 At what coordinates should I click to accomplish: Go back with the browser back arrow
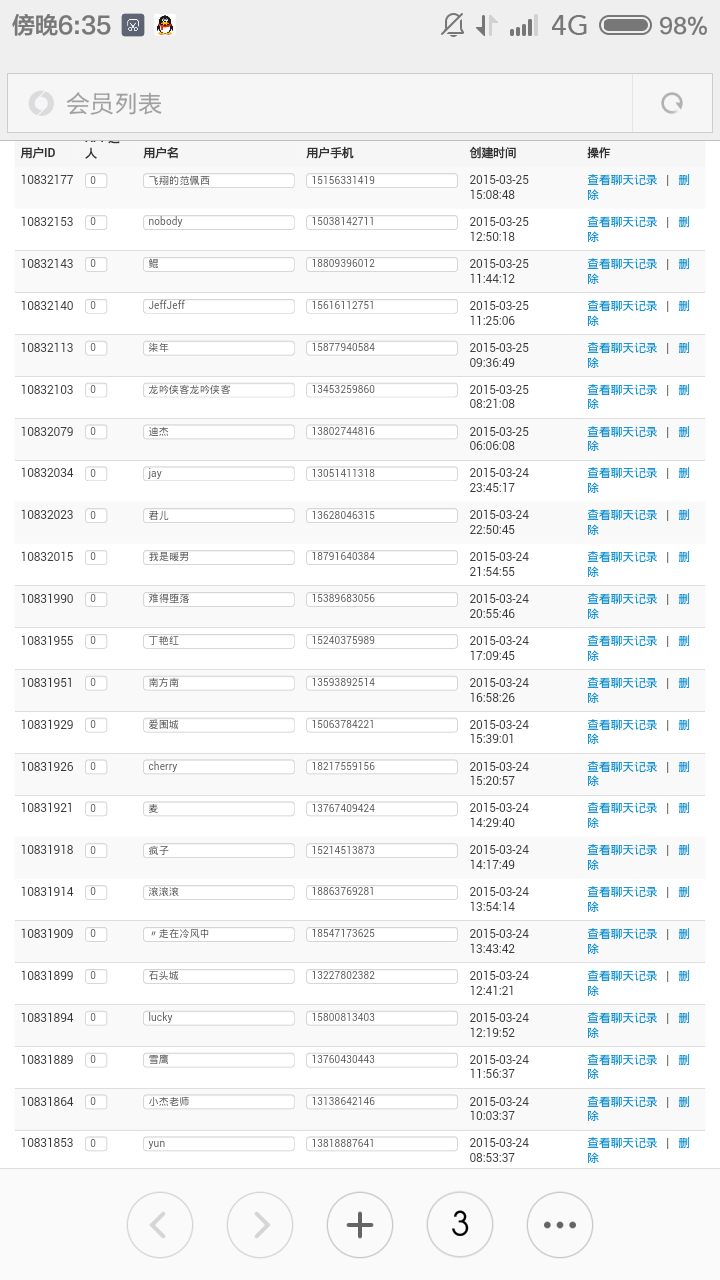(160, 1224)
